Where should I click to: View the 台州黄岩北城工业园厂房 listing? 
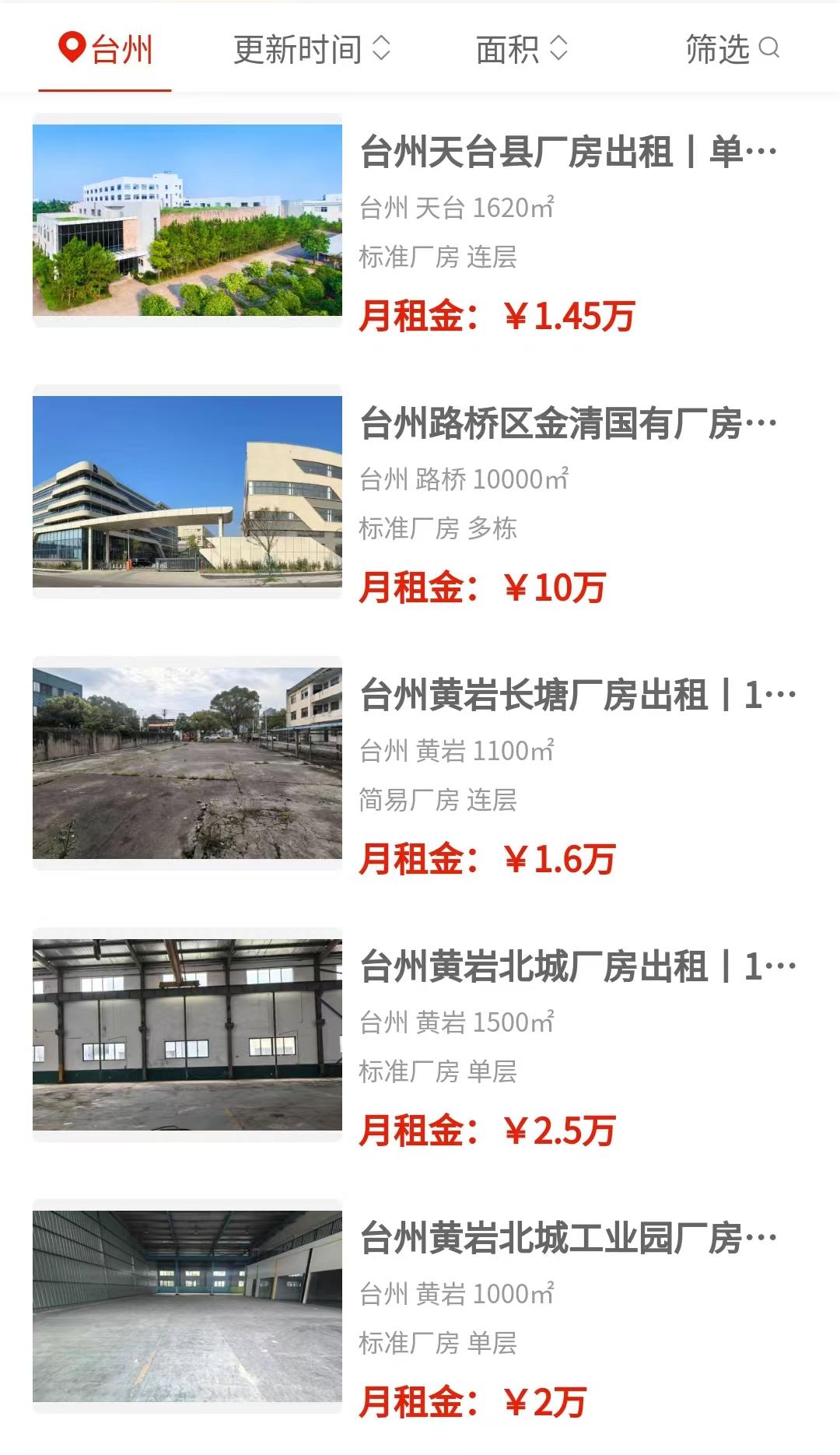[x=568, y=1239]
